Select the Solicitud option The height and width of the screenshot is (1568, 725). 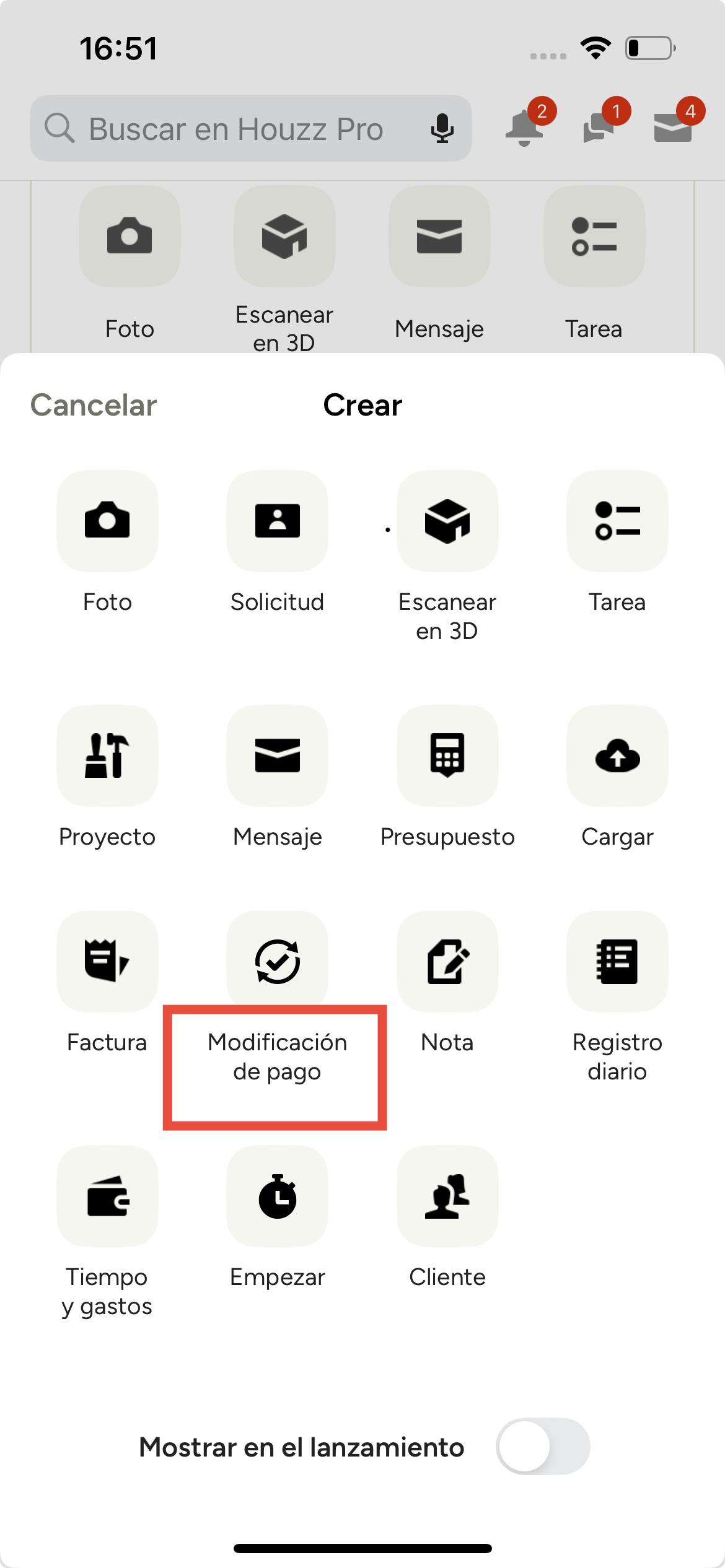[277, 521]
